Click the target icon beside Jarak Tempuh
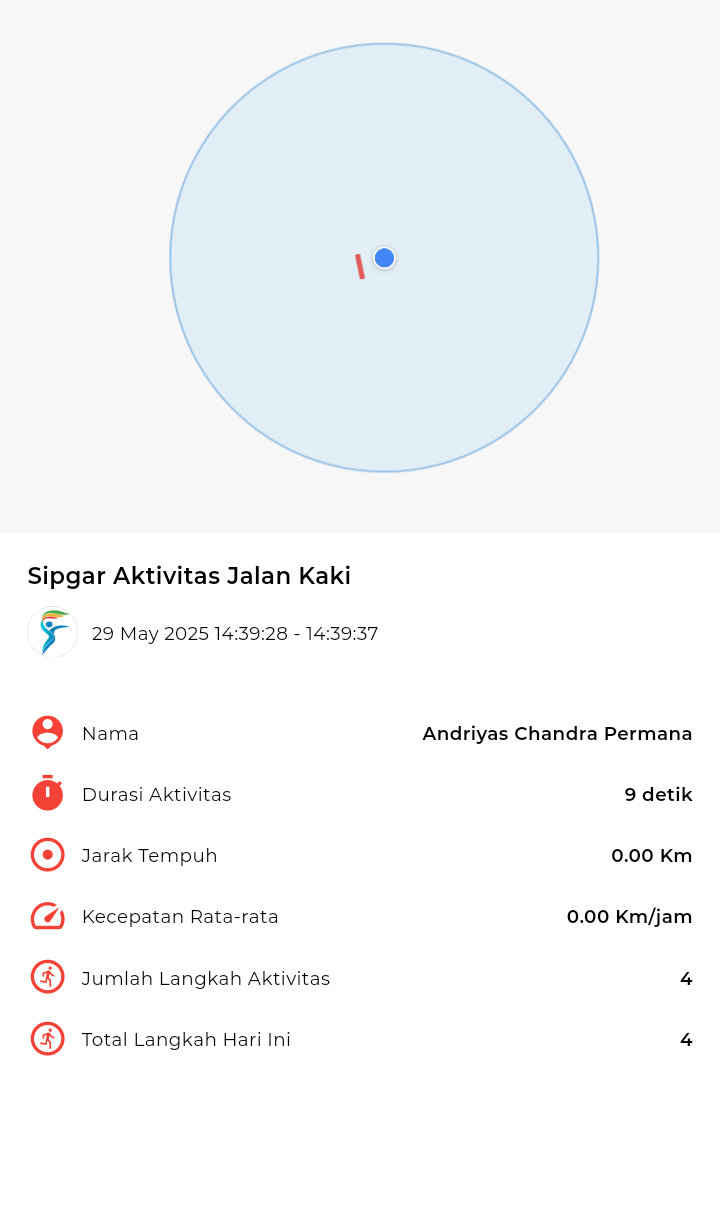Image resolution: width=720 pixels, height=1224 pixels. pyautogui.click(x=47, y=854)
